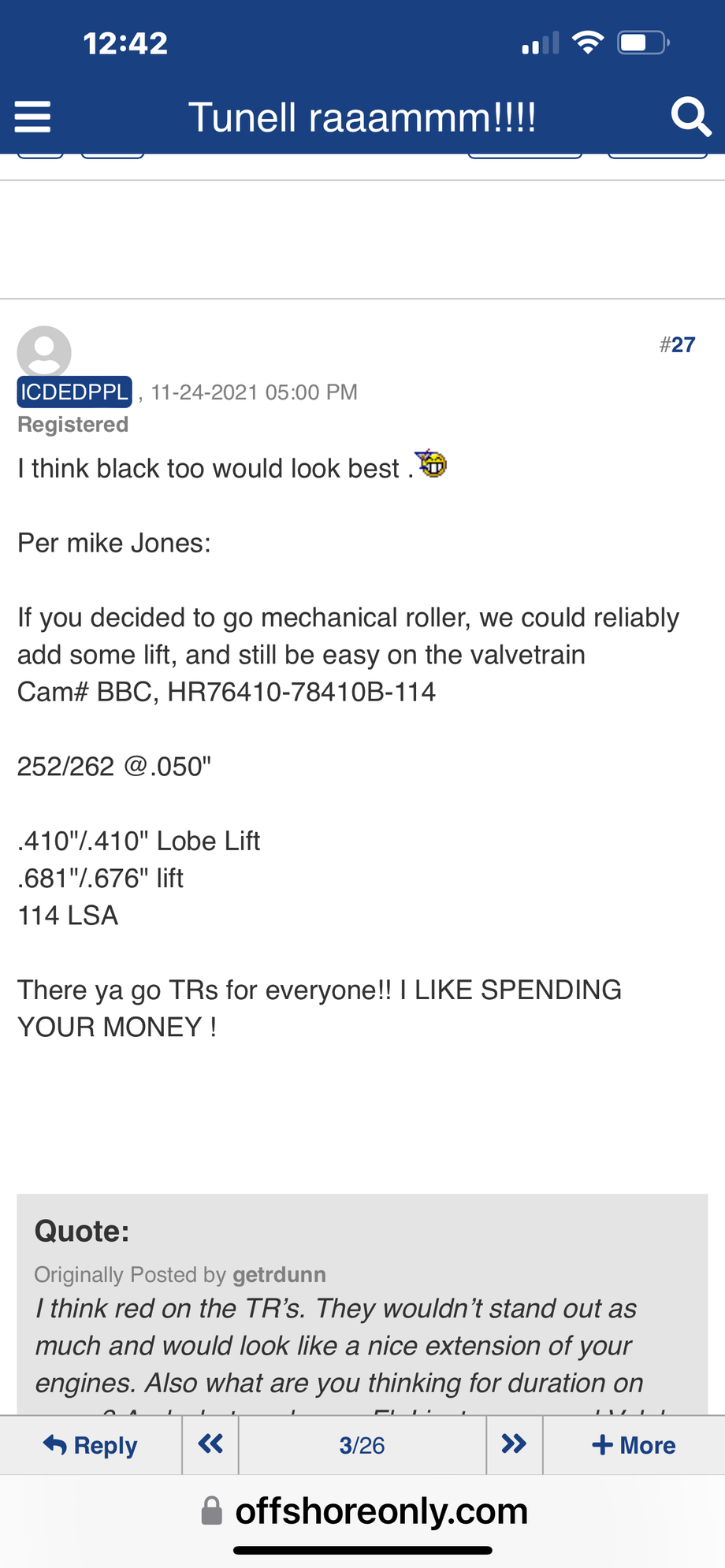The height and width of the screenshot is (1568, 725).
Task: Open post number #27 permalink
Action: (x=678, y=344)
